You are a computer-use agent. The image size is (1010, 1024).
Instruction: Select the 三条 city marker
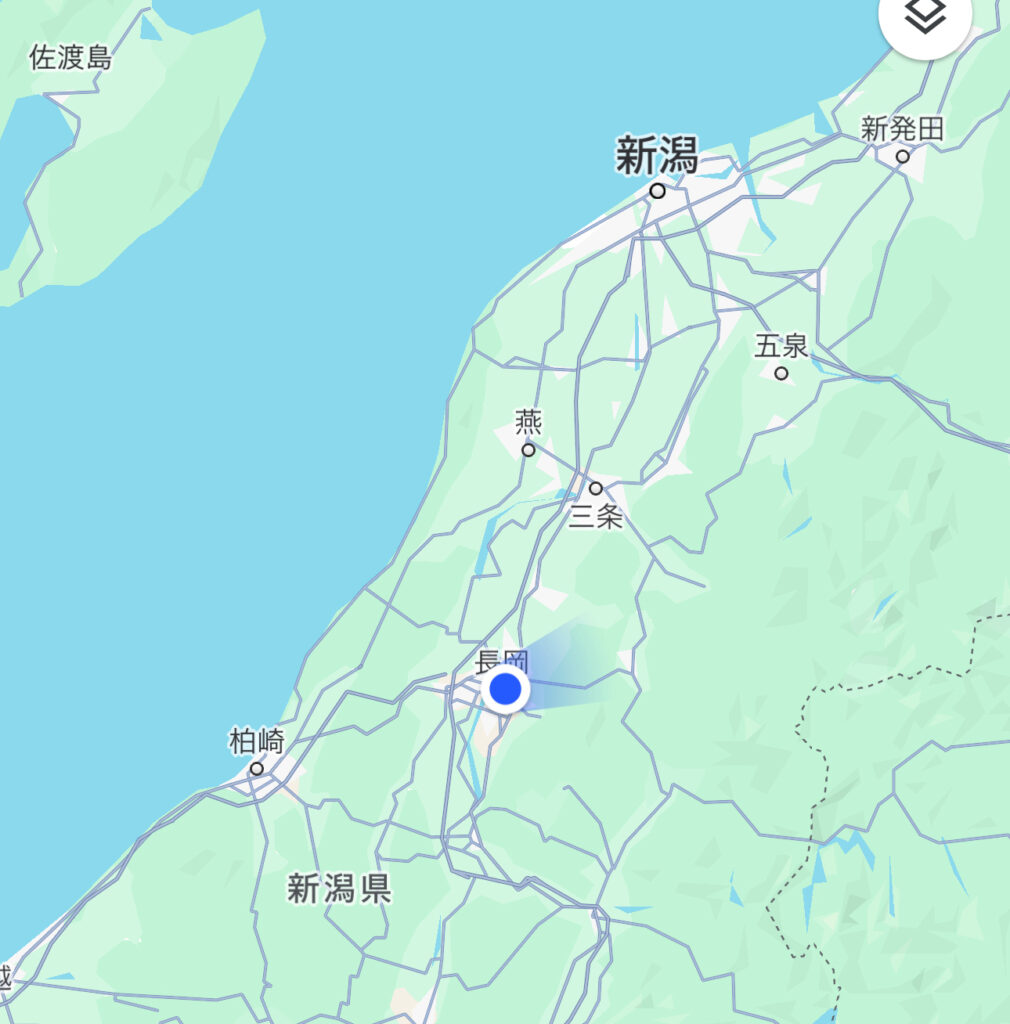pyautogui.click(x=596, y=489)
